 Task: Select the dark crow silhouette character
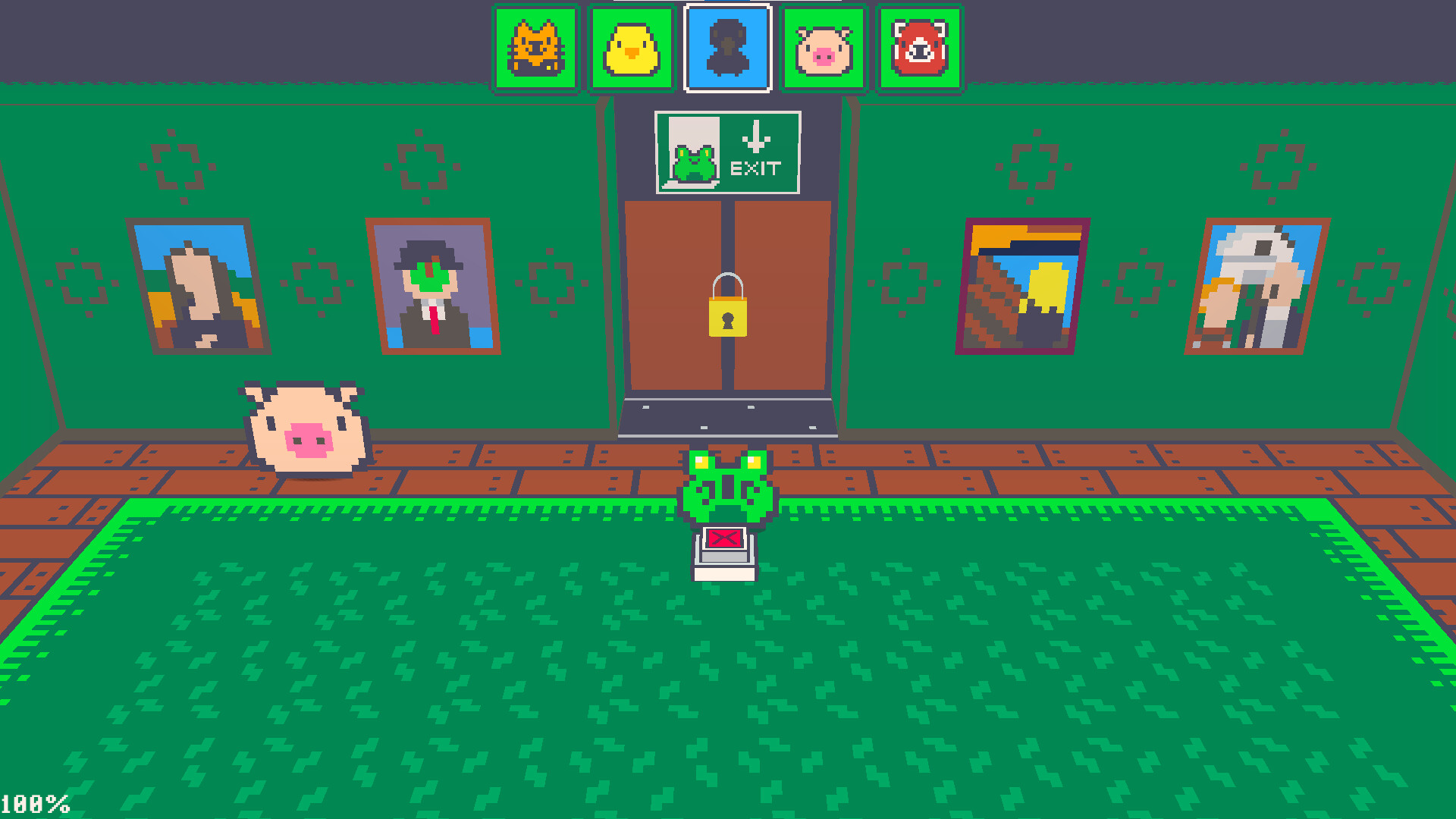728,49
